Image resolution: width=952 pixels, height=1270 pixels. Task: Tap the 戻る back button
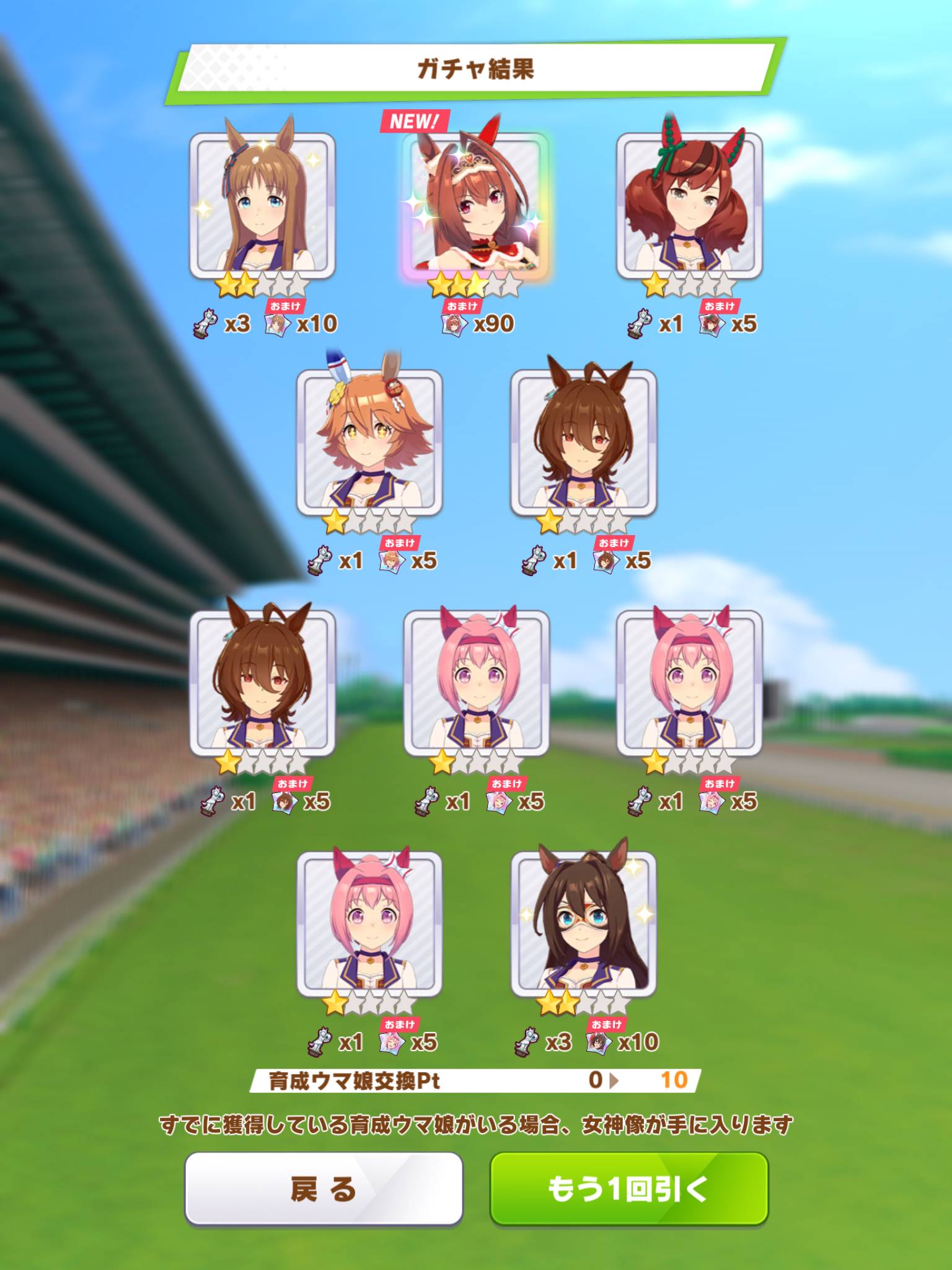(324, 1189)
